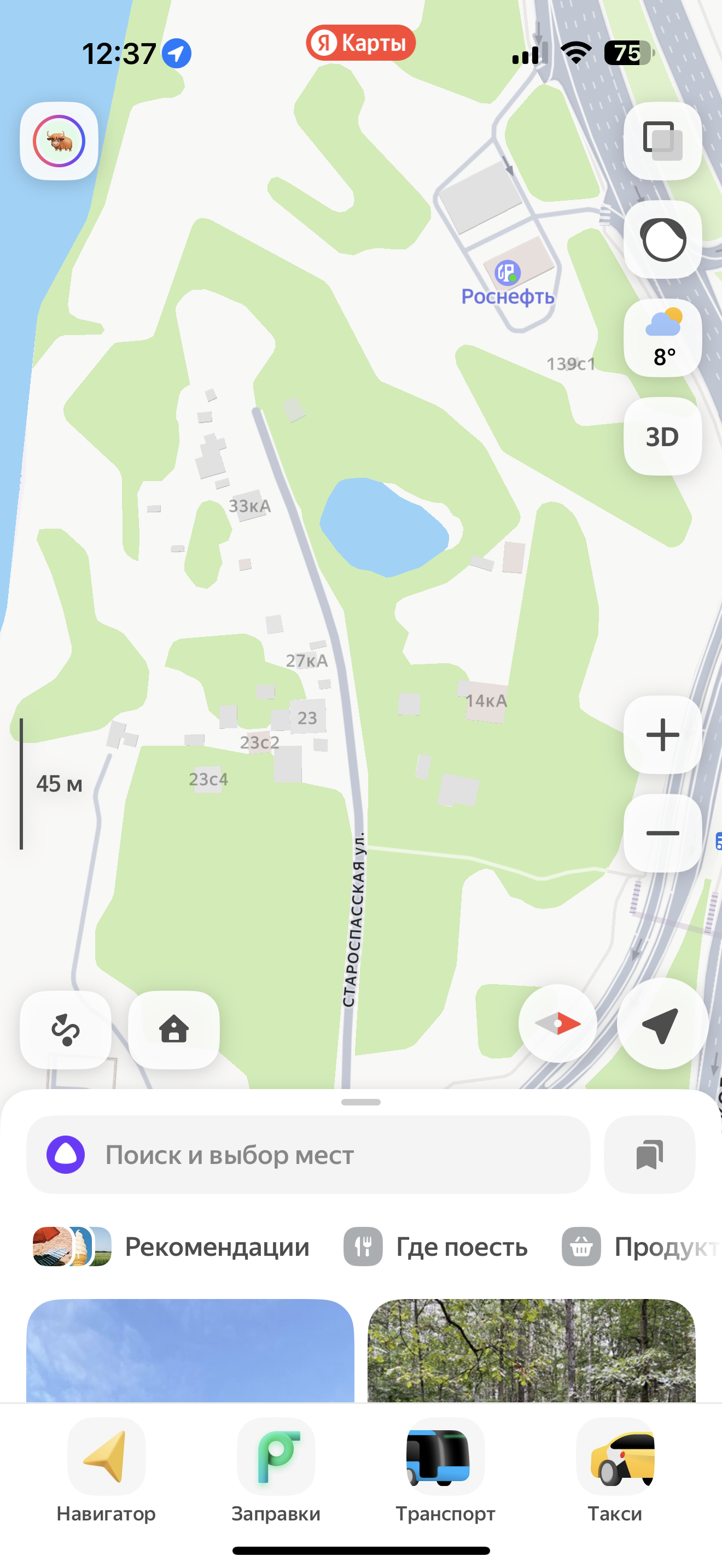Open the profile avatar button

[x=59, y=141]
